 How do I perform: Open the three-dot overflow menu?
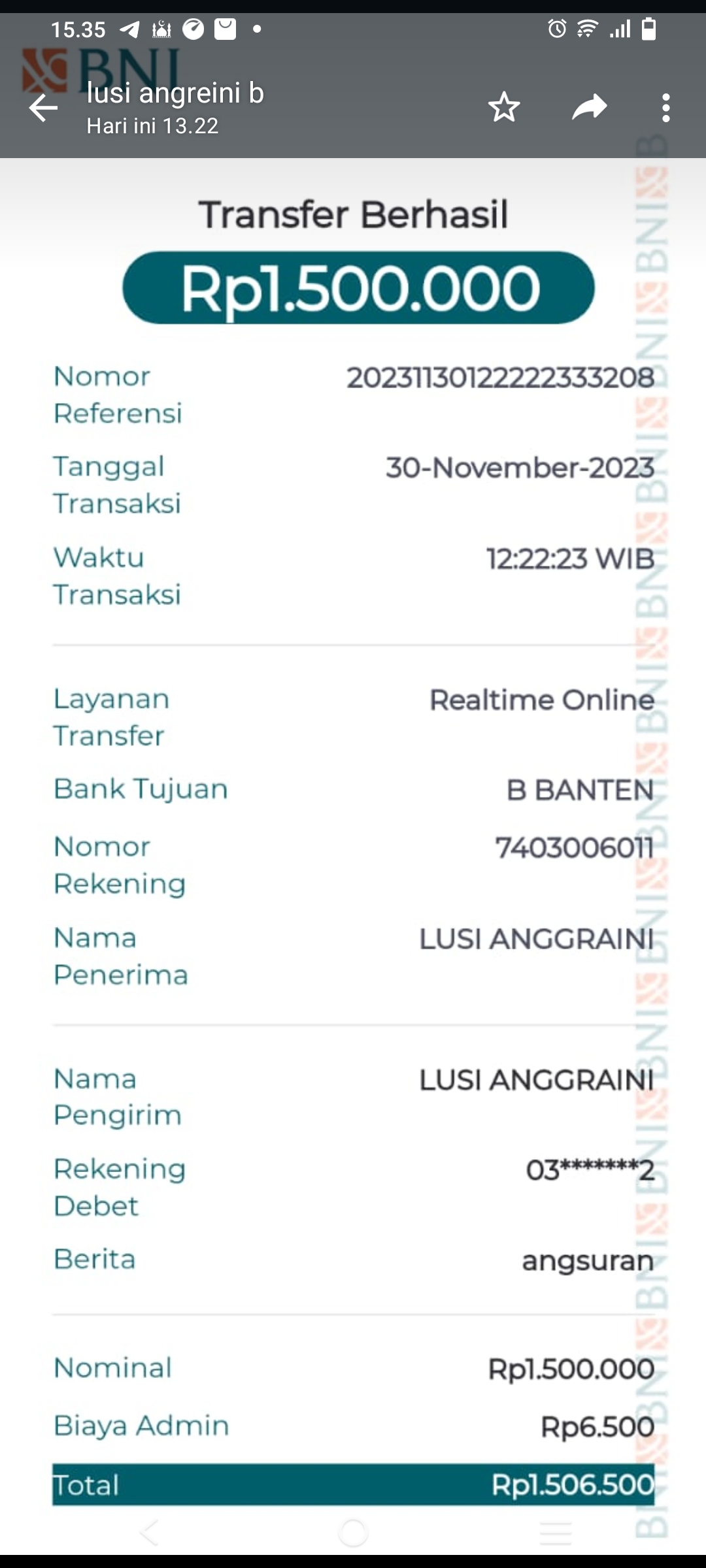[x=667, y=106]
